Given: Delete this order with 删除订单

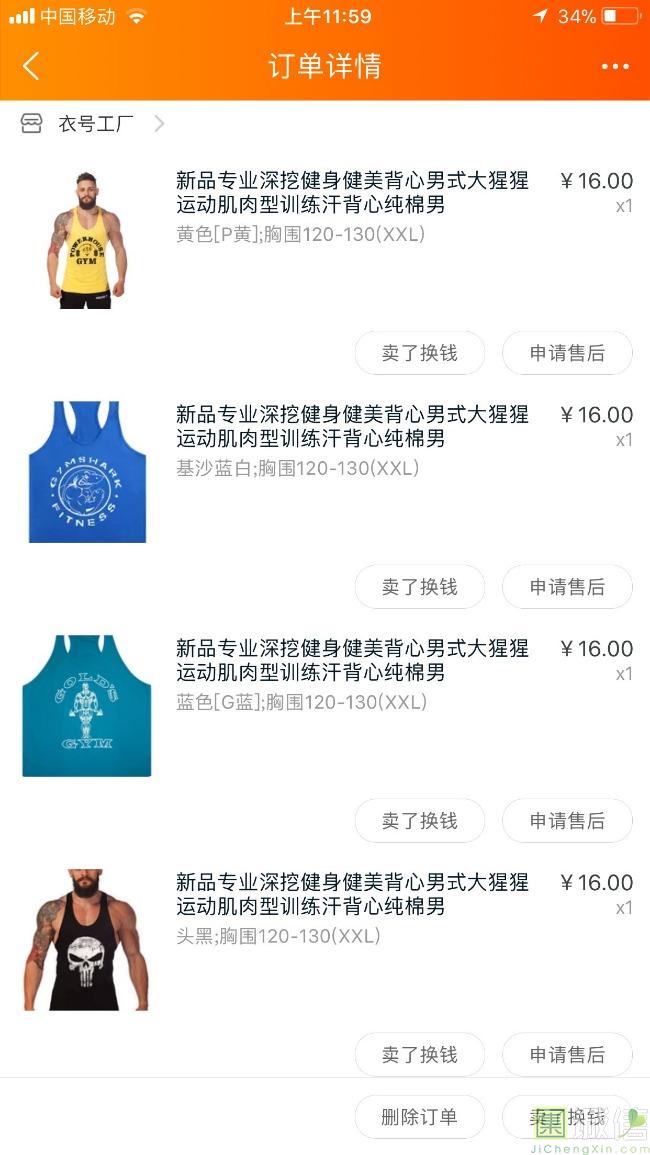Looking at the screenshot, I should click(x=419, y=1117).
